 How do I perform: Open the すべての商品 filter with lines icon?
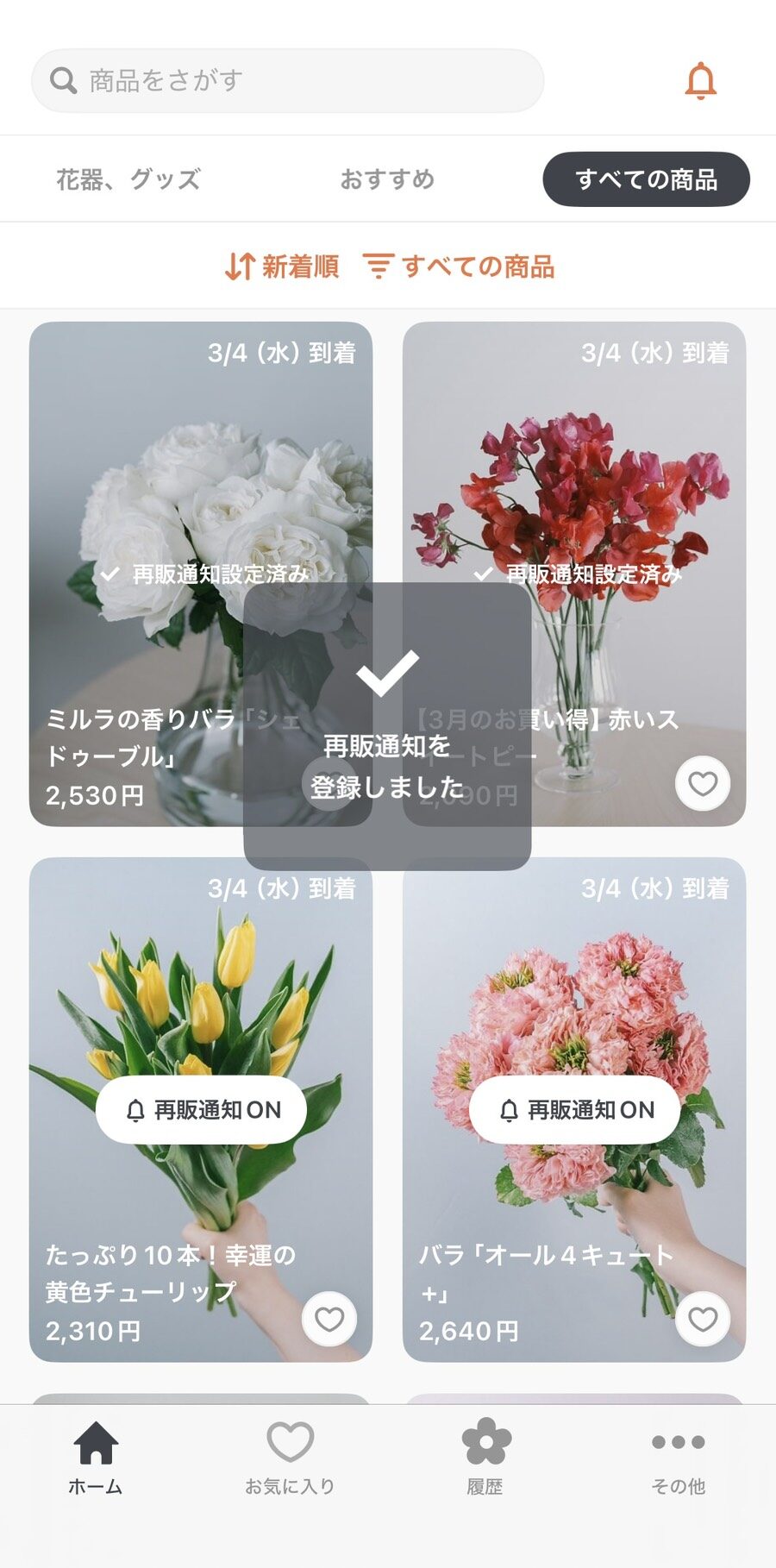pyautogui.click(x=459, y=267)
